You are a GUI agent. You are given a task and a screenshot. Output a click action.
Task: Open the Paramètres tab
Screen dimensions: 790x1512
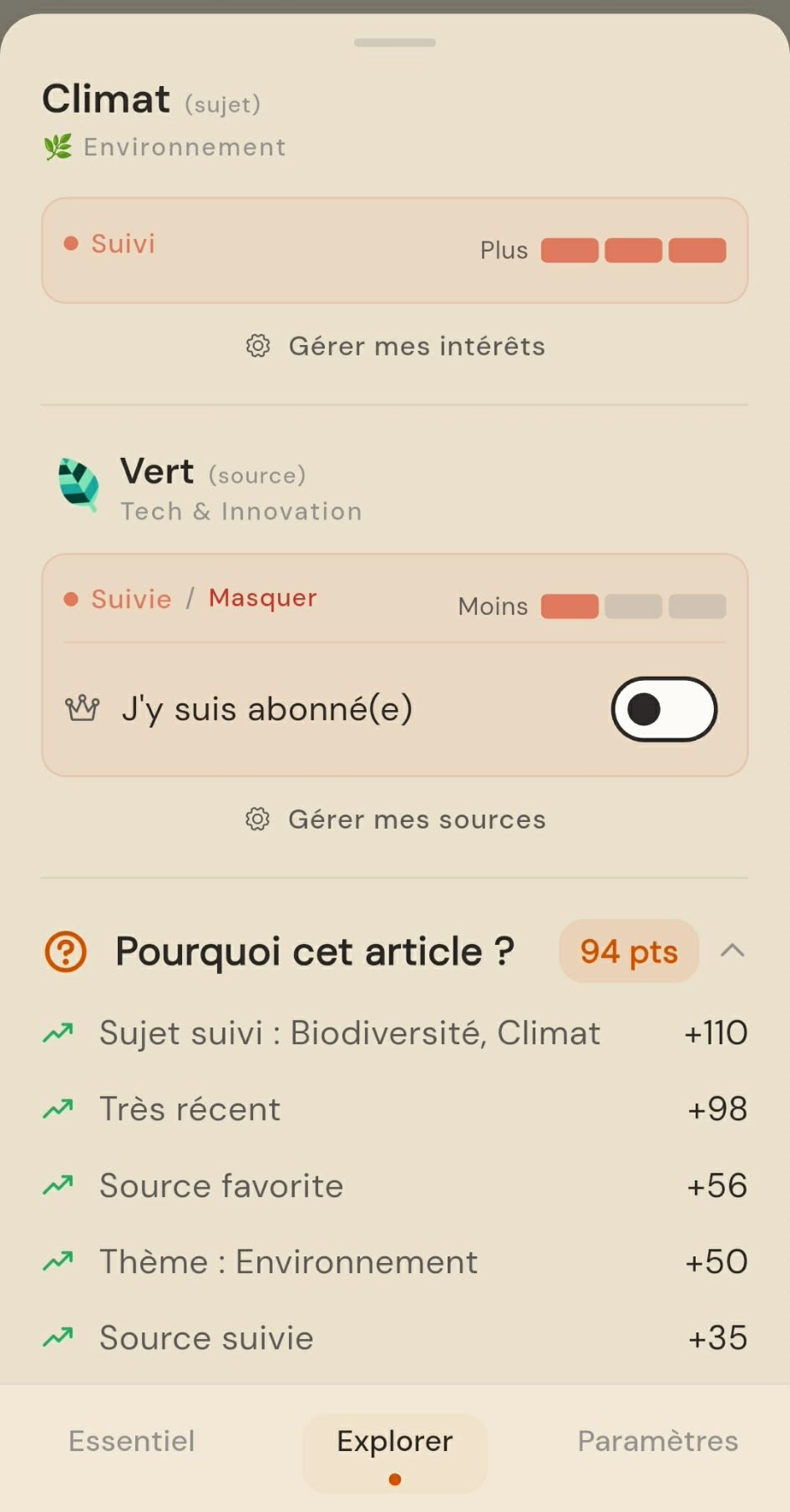pyautogui.click(x=657, y=1440)
